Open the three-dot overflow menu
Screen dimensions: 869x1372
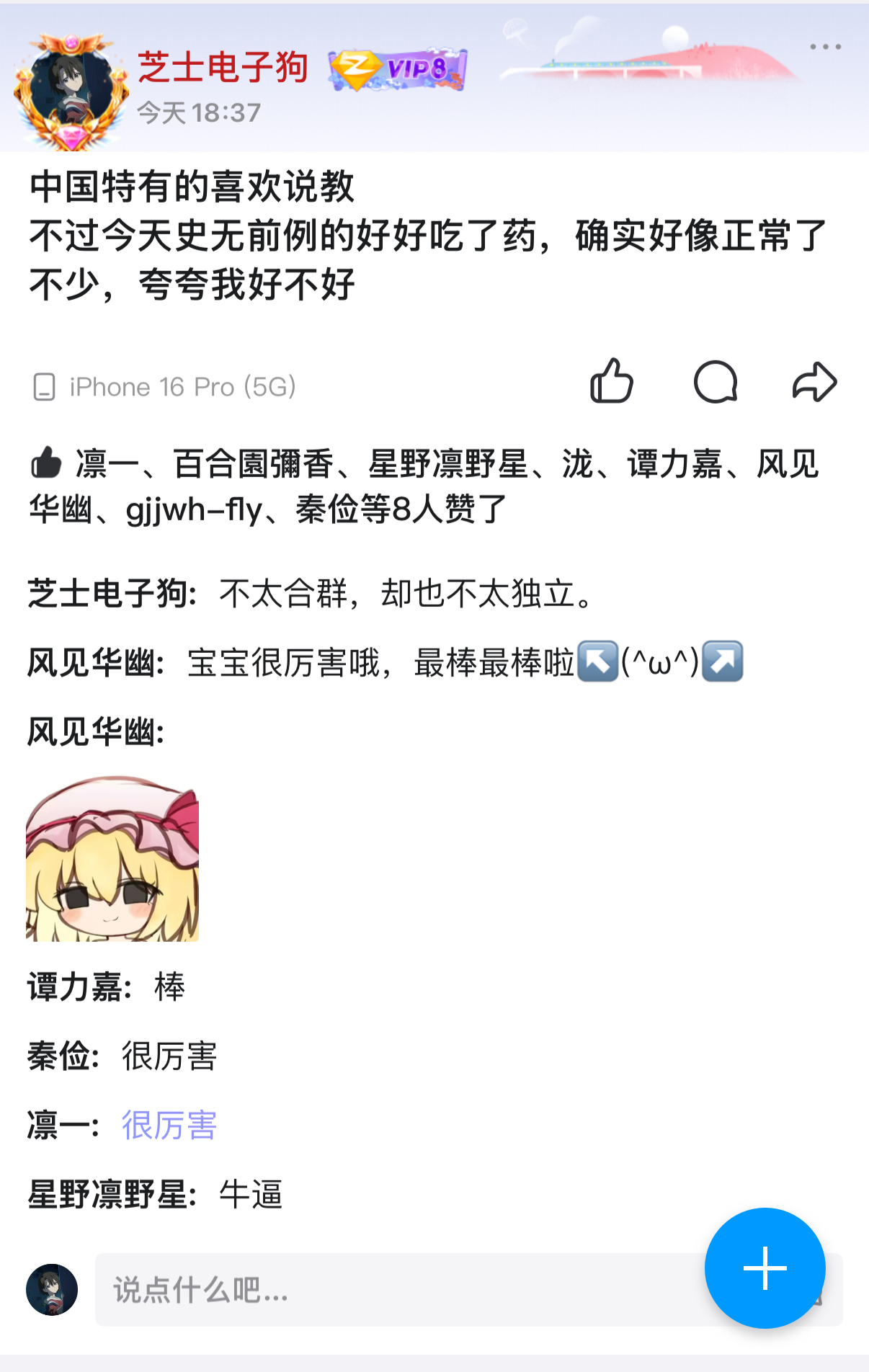click(x=824, y=47)
